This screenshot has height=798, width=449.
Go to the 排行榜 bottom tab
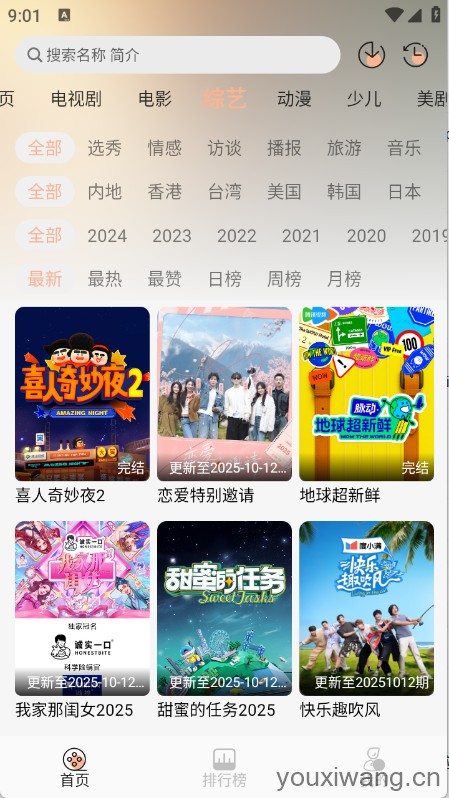click(224, 767)
